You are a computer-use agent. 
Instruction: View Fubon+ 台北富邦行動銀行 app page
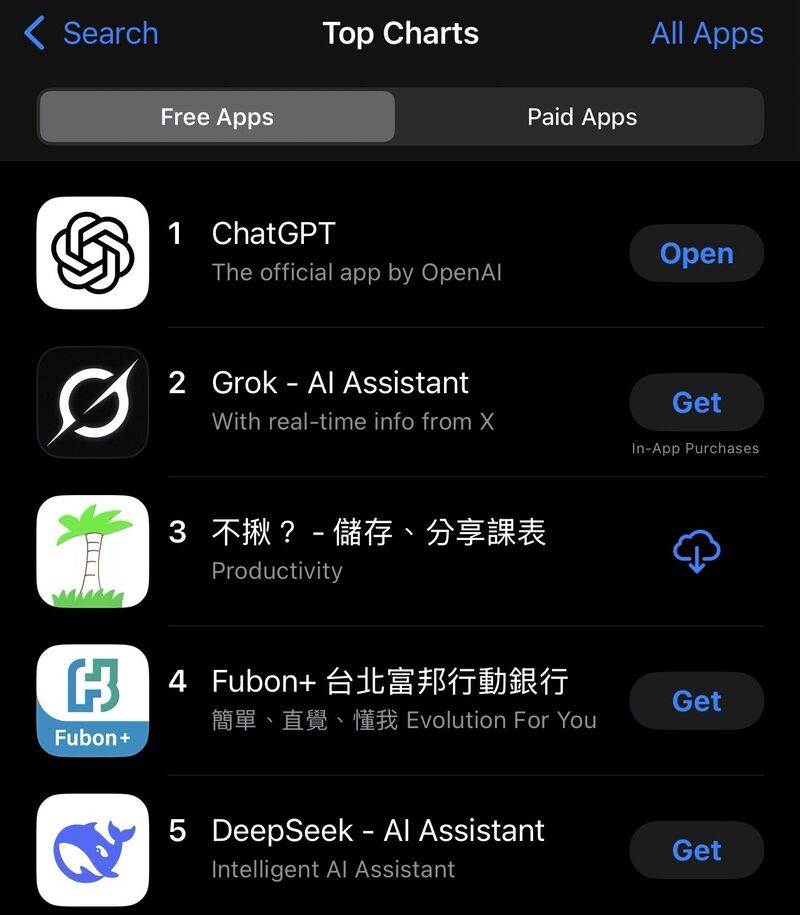[390, 700]
